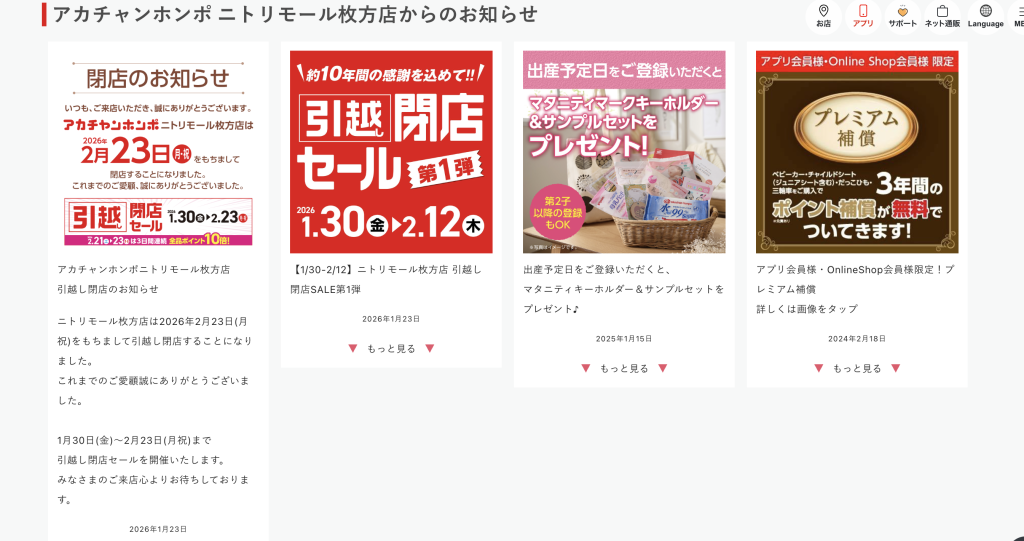This screenshot has width=1024, height=541.
Task: Go to ネット通販 online shop
Action: (x=942, y=15)
